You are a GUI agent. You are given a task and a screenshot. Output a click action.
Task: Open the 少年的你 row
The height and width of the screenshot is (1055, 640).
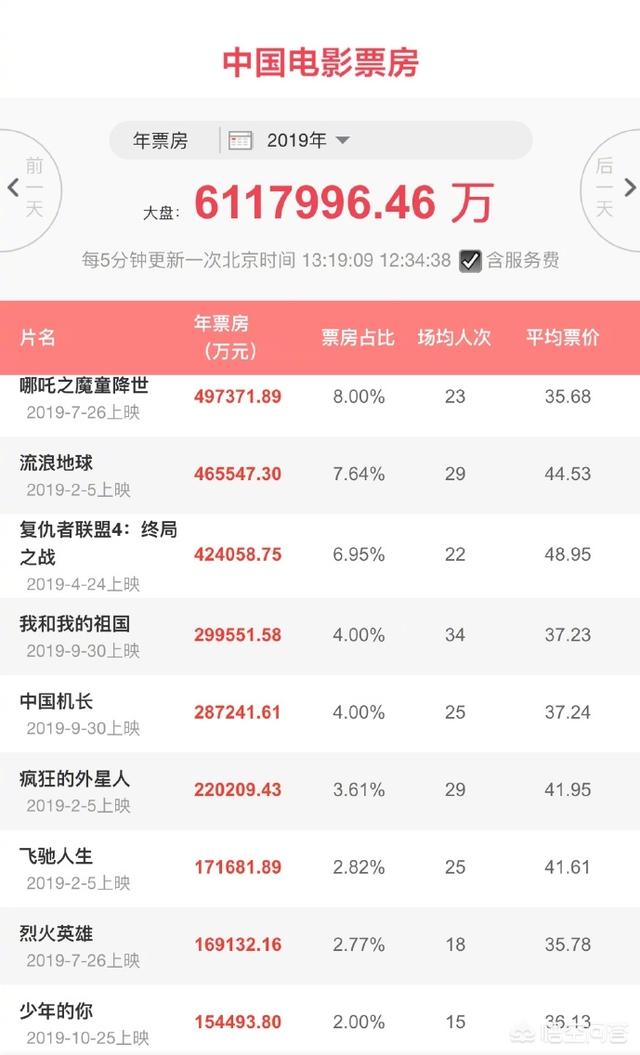point(320,1019)
